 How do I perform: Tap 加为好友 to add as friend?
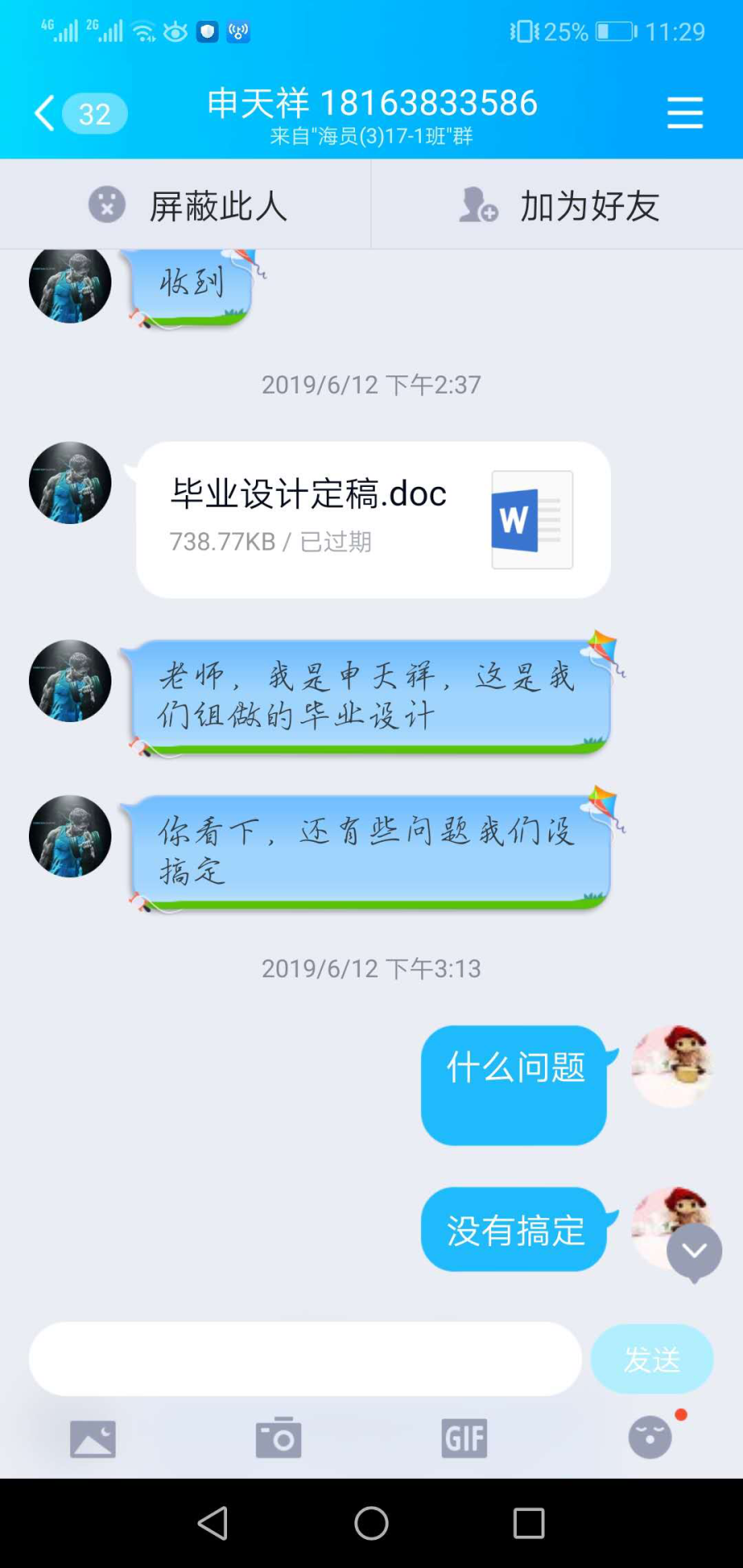(x=558, y=205)
